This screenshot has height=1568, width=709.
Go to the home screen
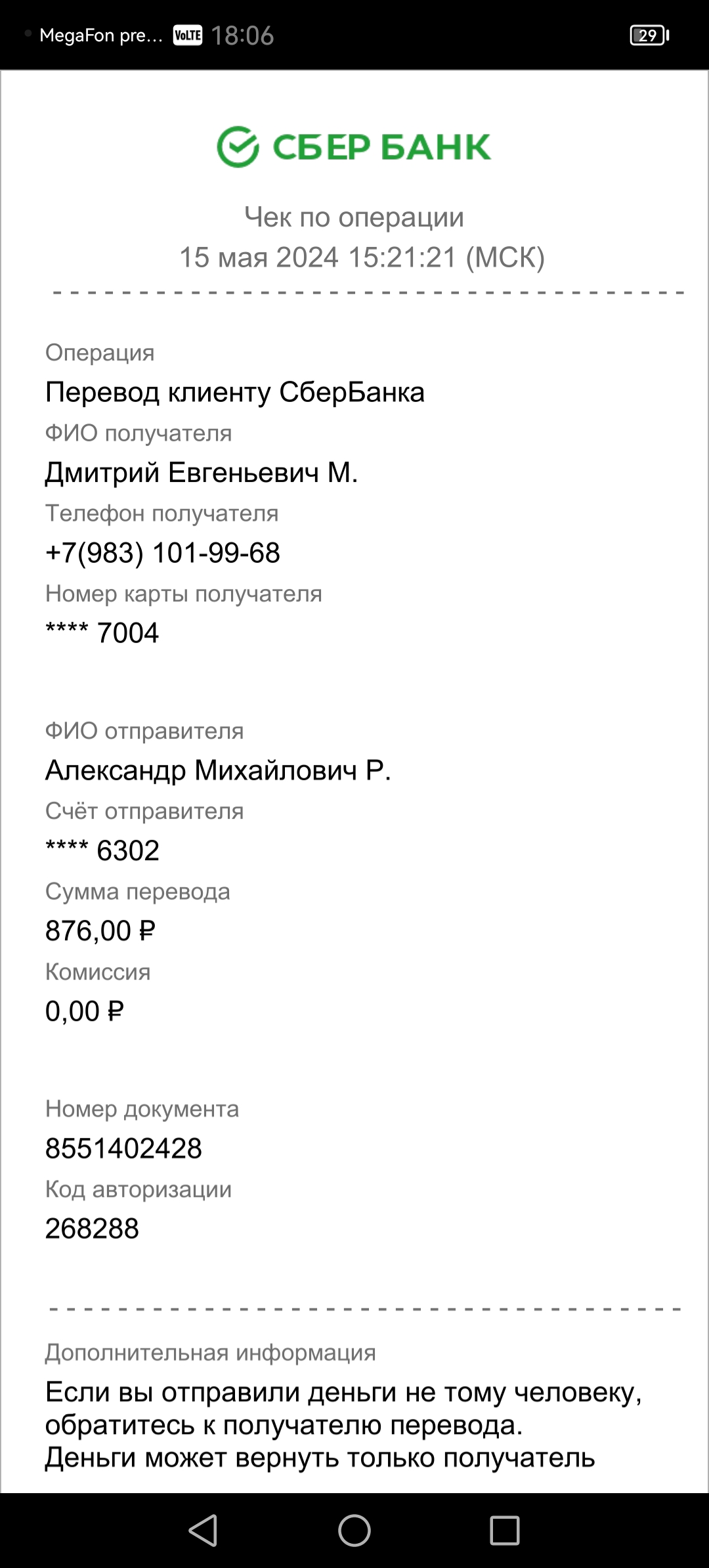pyautogui.click(x=354, y=1531)
